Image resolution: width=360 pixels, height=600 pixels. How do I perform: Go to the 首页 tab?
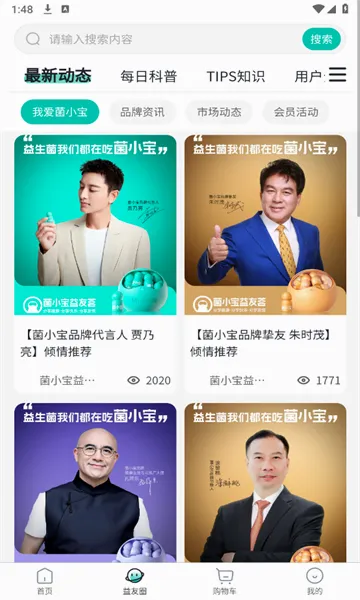click(45, 581)
